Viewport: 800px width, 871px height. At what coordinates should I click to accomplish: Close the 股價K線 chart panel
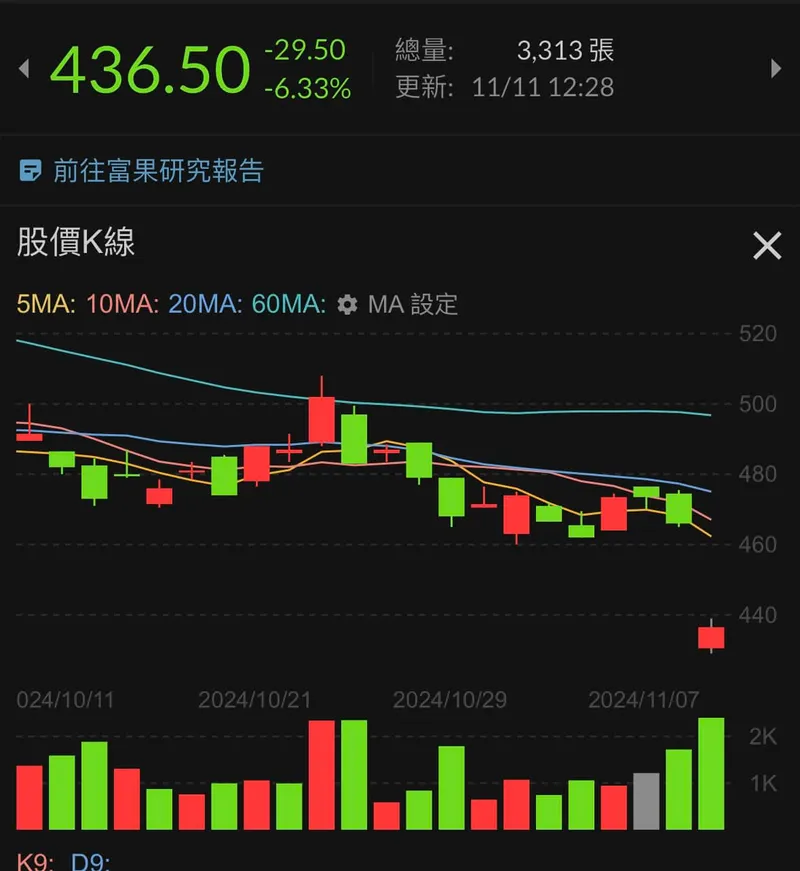click(x=766, y=245)
